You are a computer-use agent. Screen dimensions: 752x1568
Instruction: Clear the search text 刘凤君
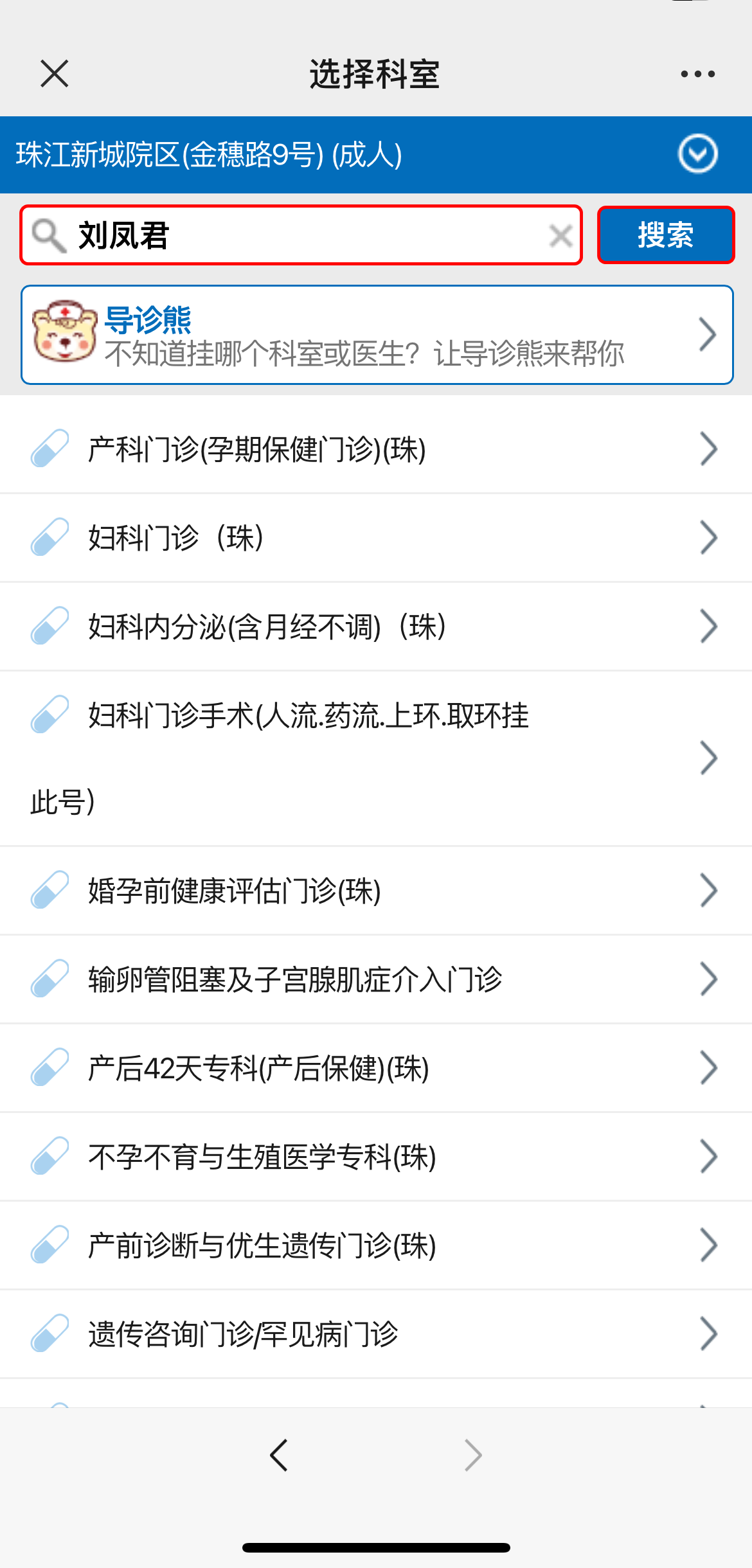(x=560, y=236)
